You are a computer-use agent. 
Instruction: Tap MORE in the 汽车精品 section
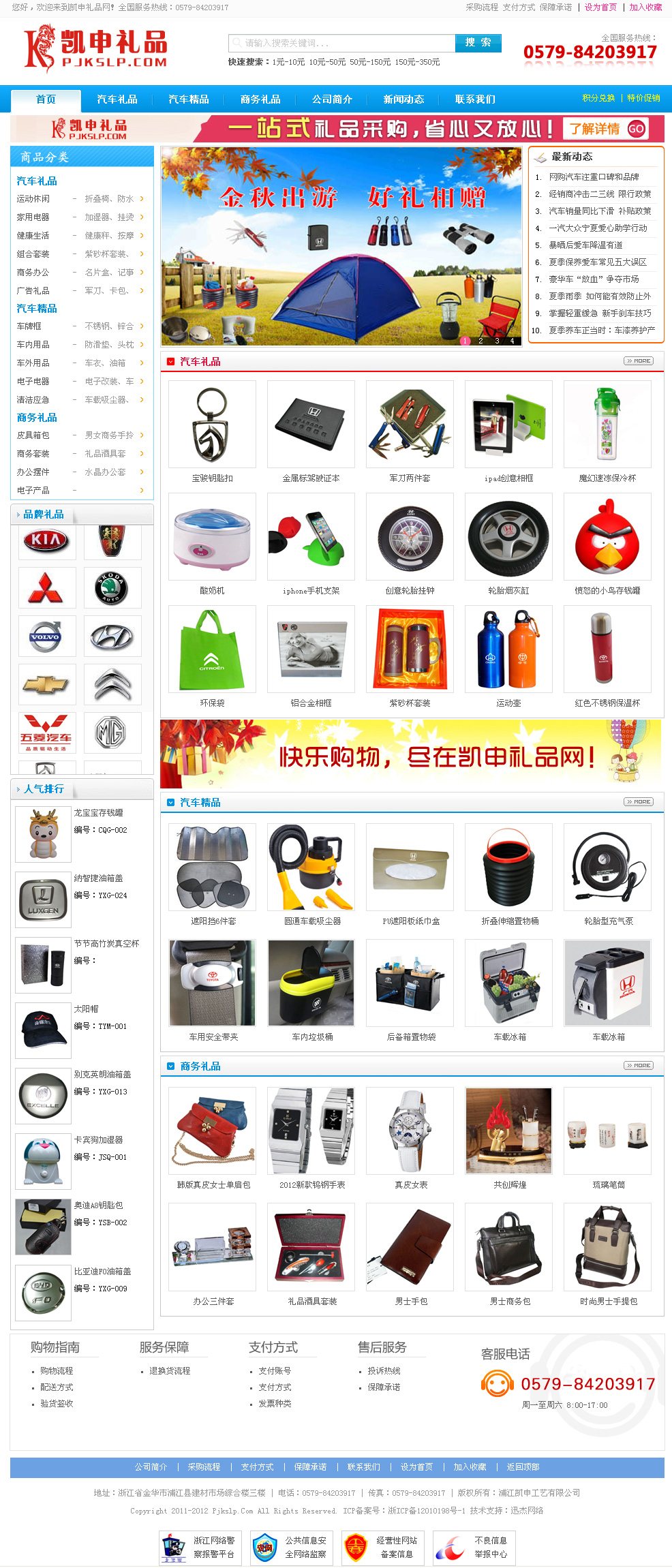pyautogui.click(x=639, y=802)
